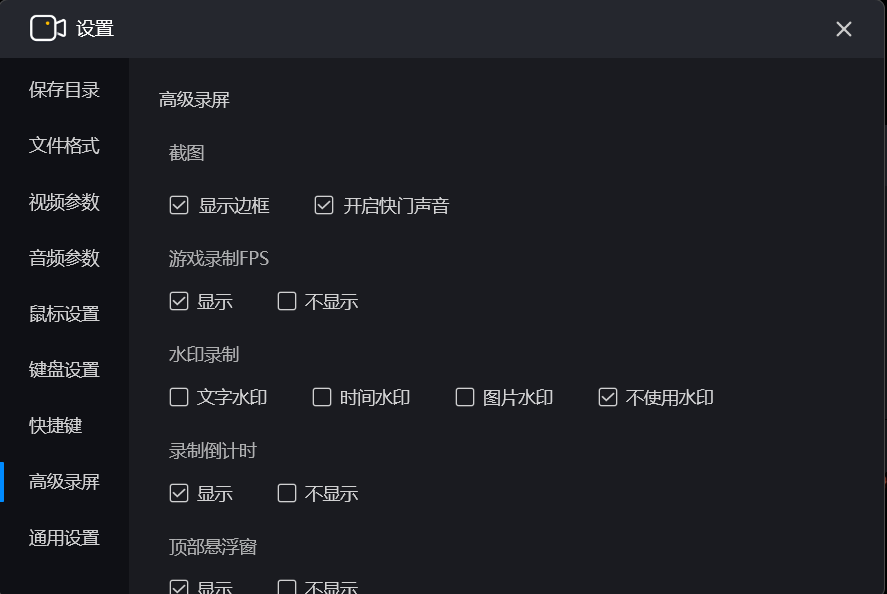887x594 pixels.
Task: Tap 显示 under 游戏录制FPS
Action: coord(179,302)
